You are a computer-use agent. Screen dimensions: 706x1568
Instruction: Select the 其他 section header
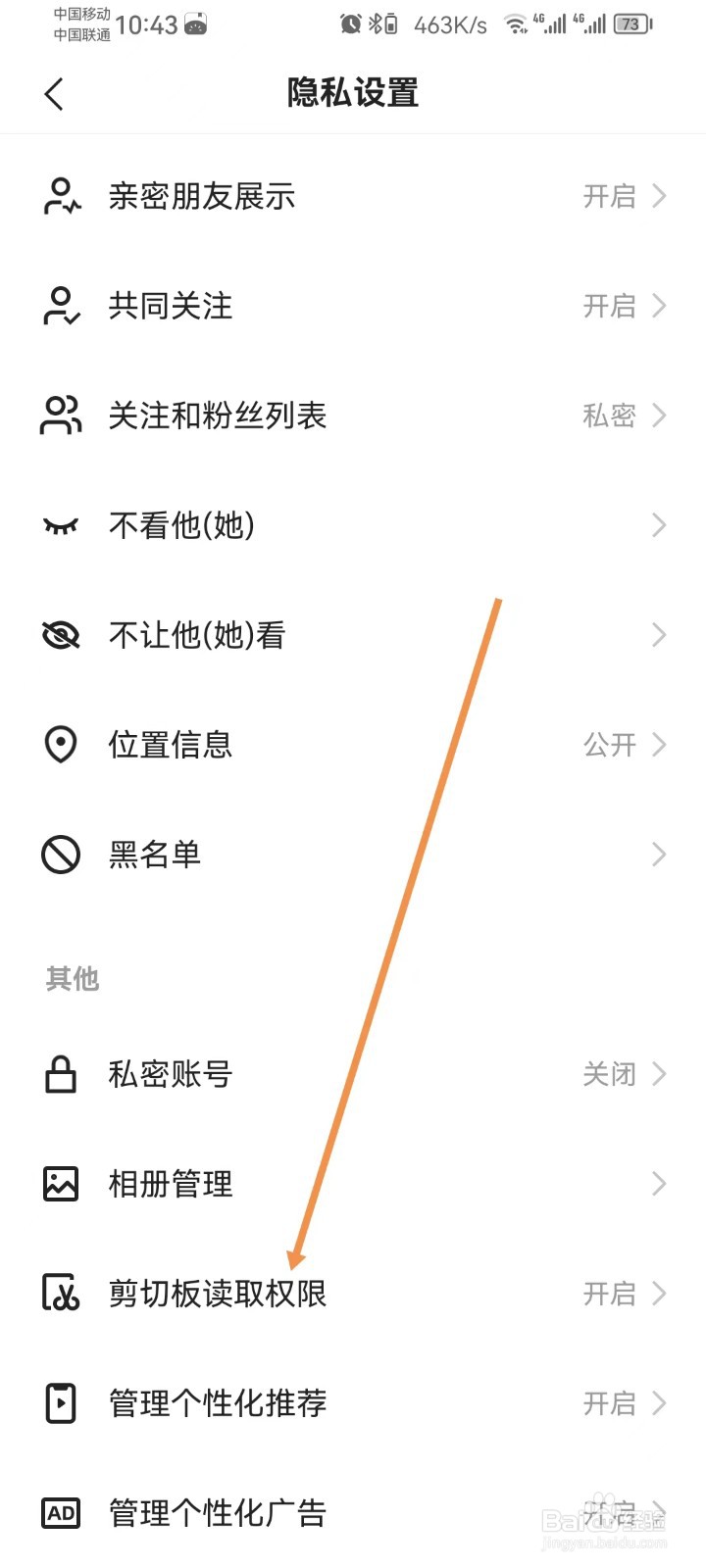(72, 978)
